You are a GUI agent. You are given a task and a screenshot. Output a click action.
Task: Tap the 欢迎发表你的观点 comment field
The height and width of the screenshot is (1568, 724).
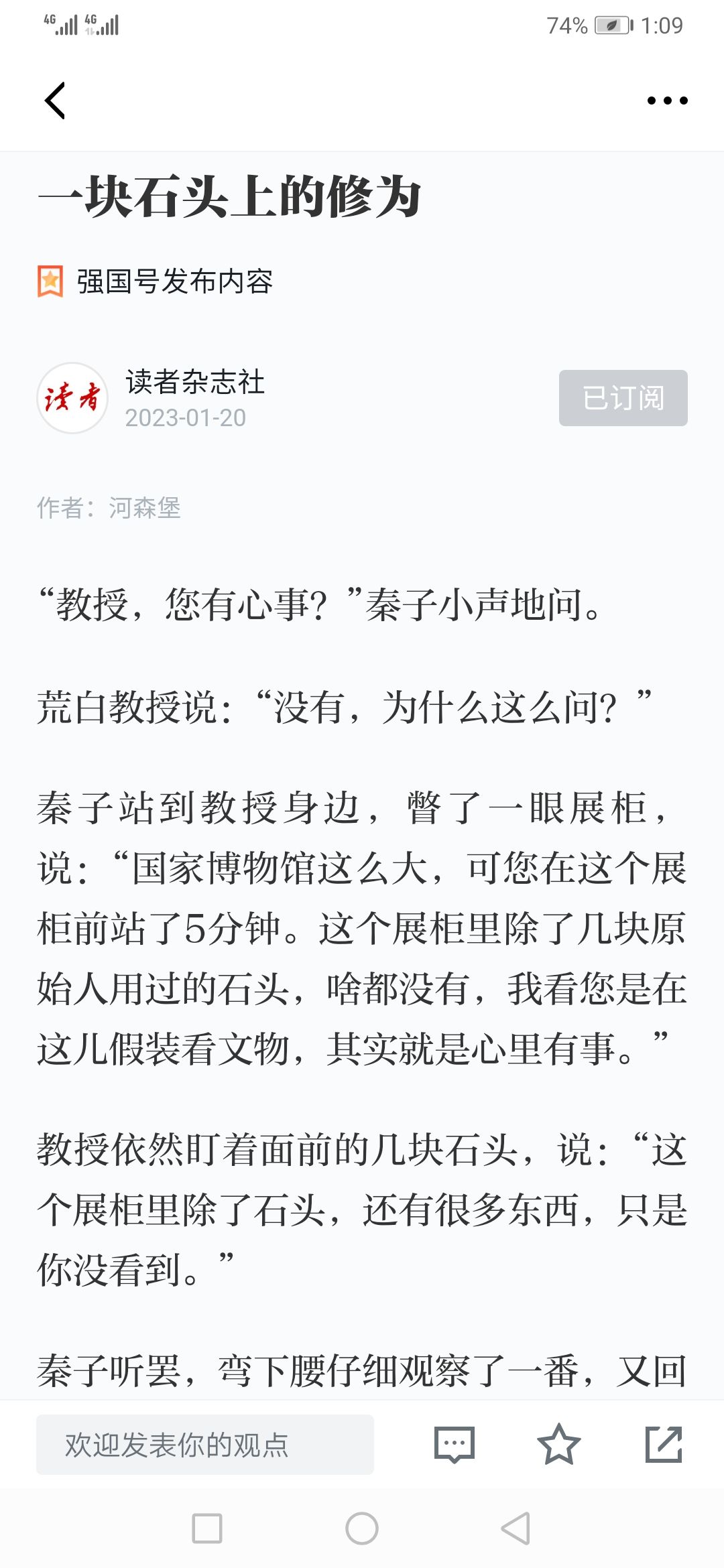point(205,1444)
